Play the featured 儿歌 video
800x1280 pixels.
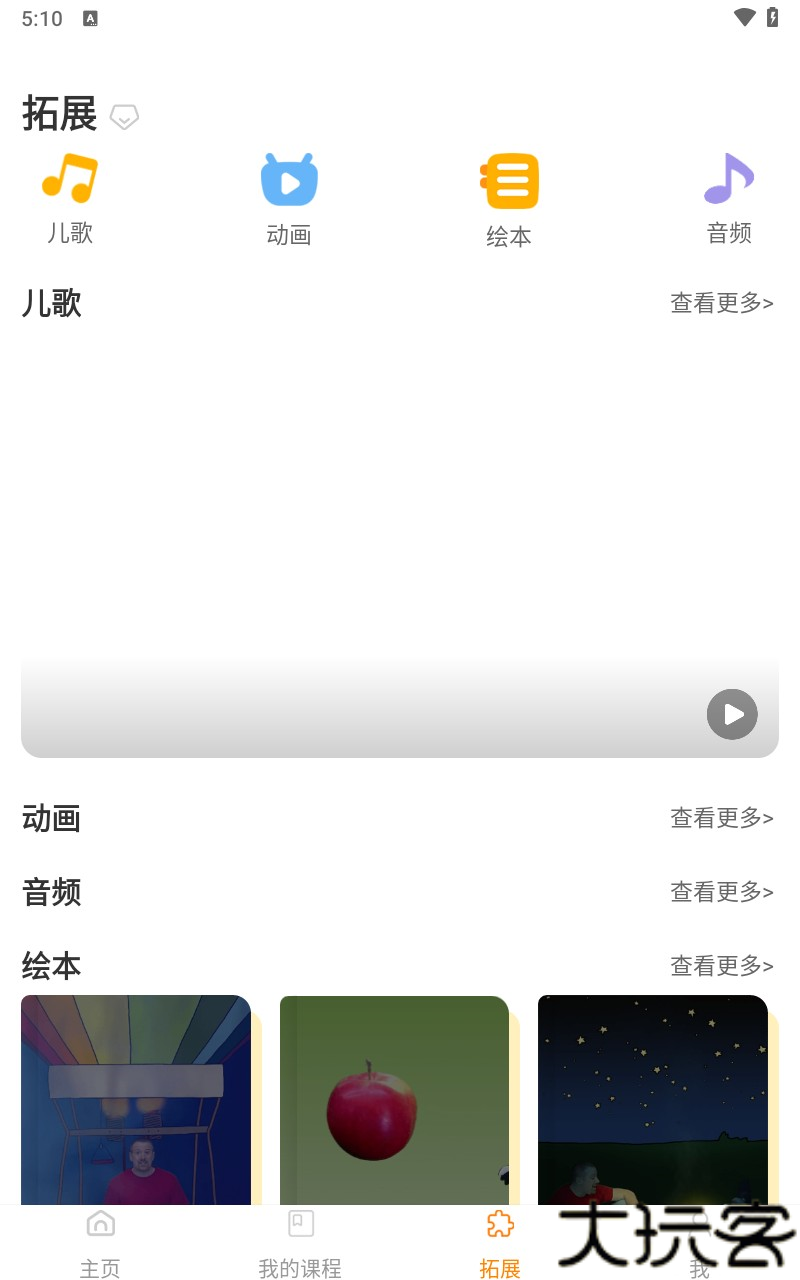click(x=732, y=714)
